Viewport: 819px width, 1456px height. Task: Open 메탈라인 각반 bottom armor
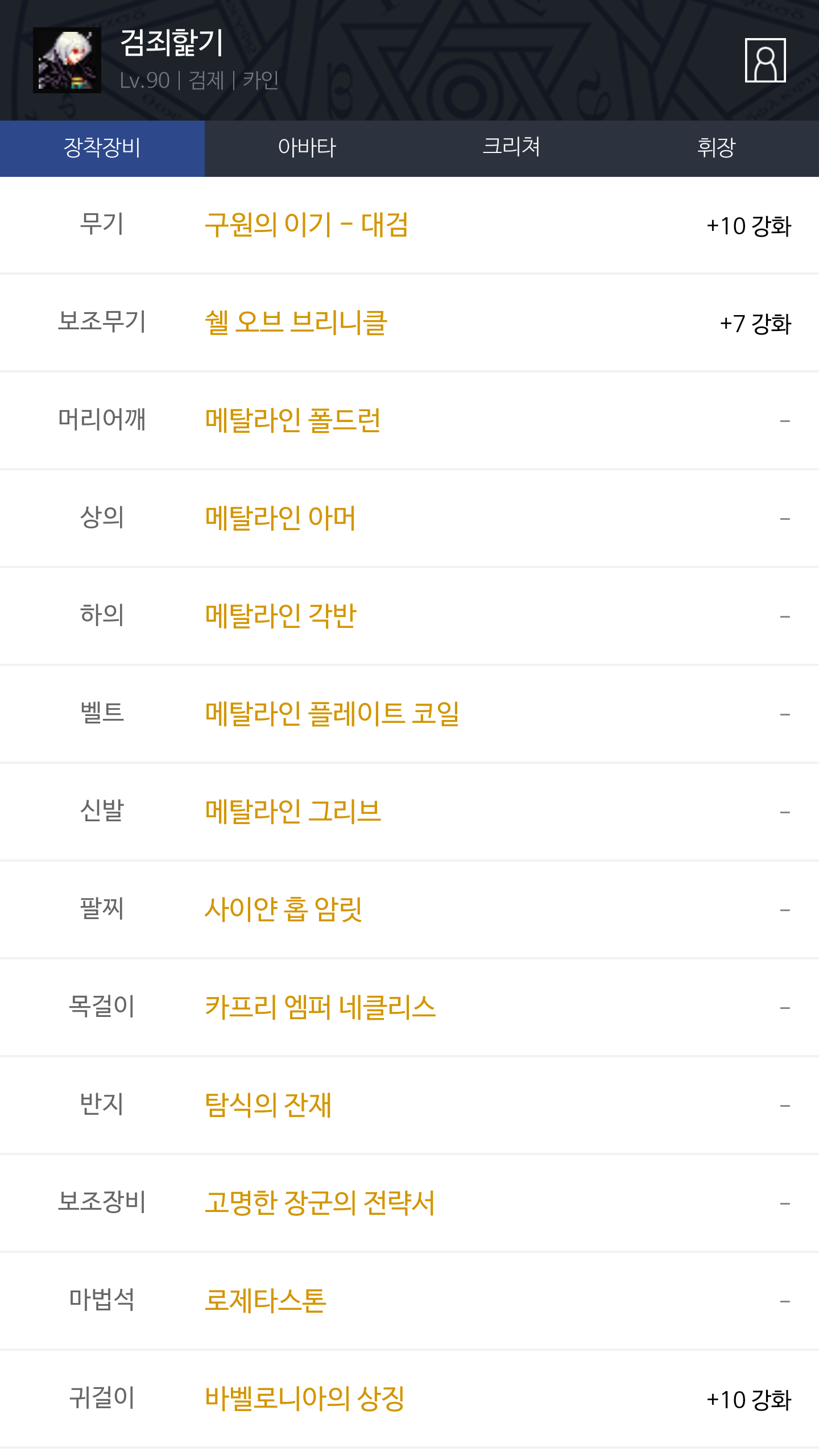coord(281,616)
